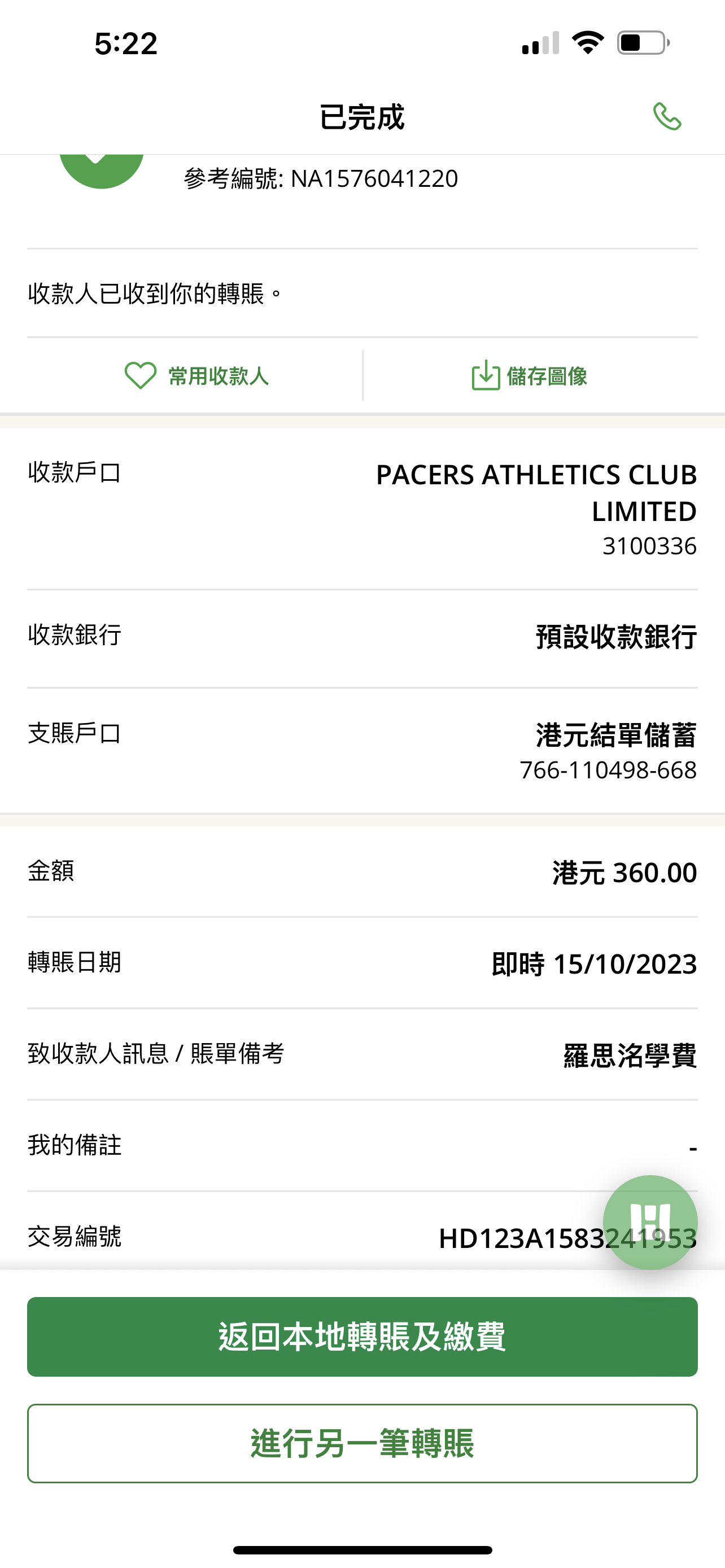Viewport: 725px width, 1568px height.
Task: Tap 返回本地轉賬及繳費 button
Action: tap(362, 1337)
